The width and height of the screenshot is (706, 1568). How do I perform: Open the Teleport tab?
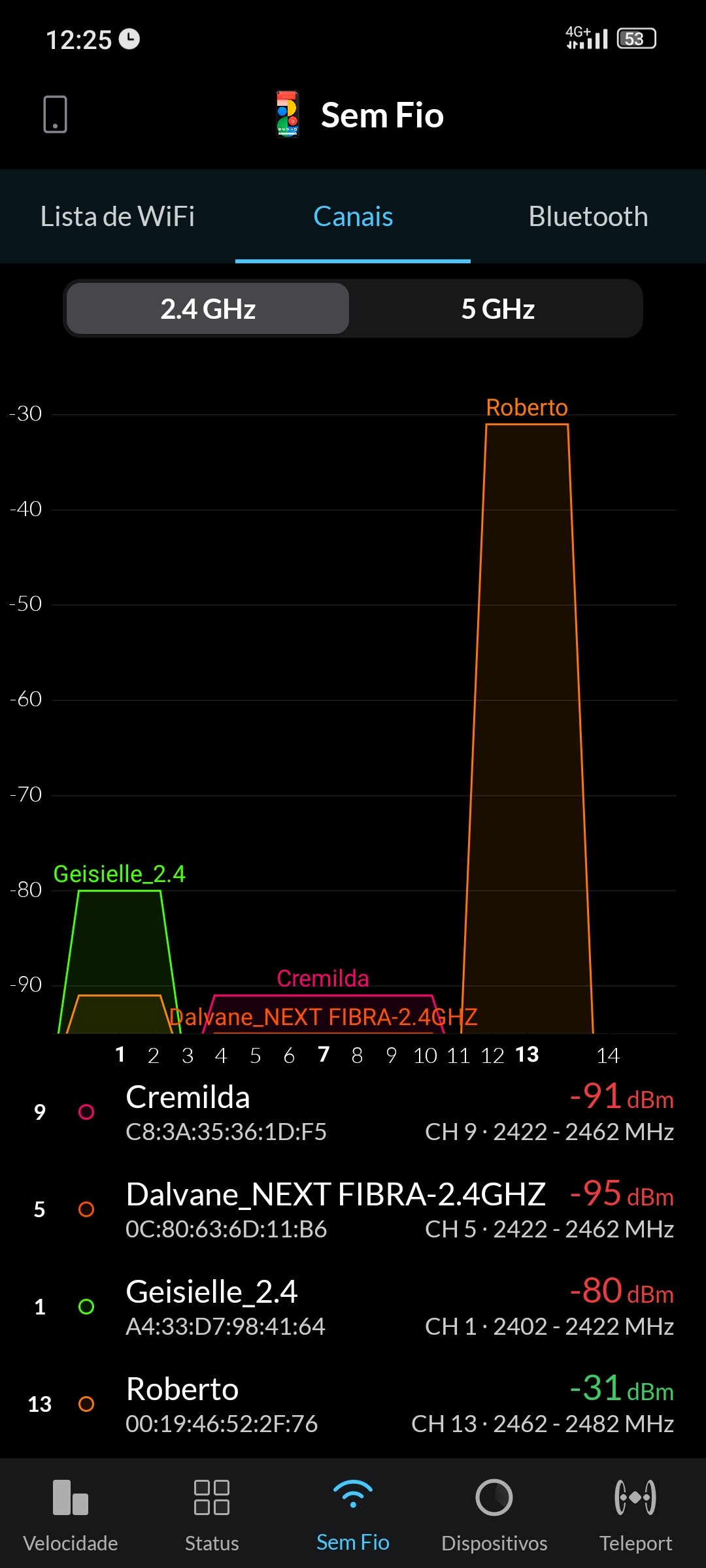(635, 1514)
